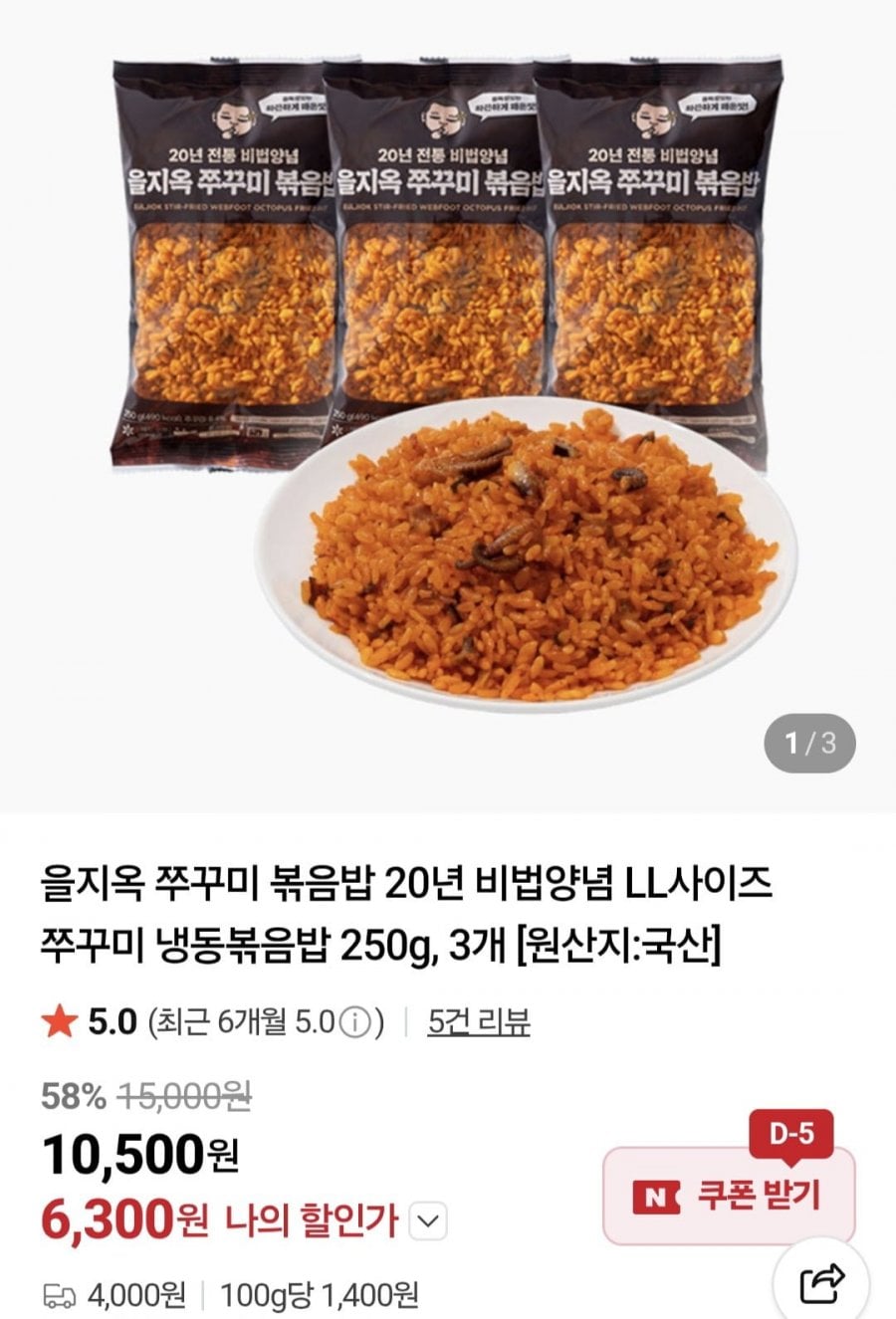Open the product image of 을지옥 쭈꾸미 볶음밥
Viewport: 896px width, 1319px height.
(448, 398)
